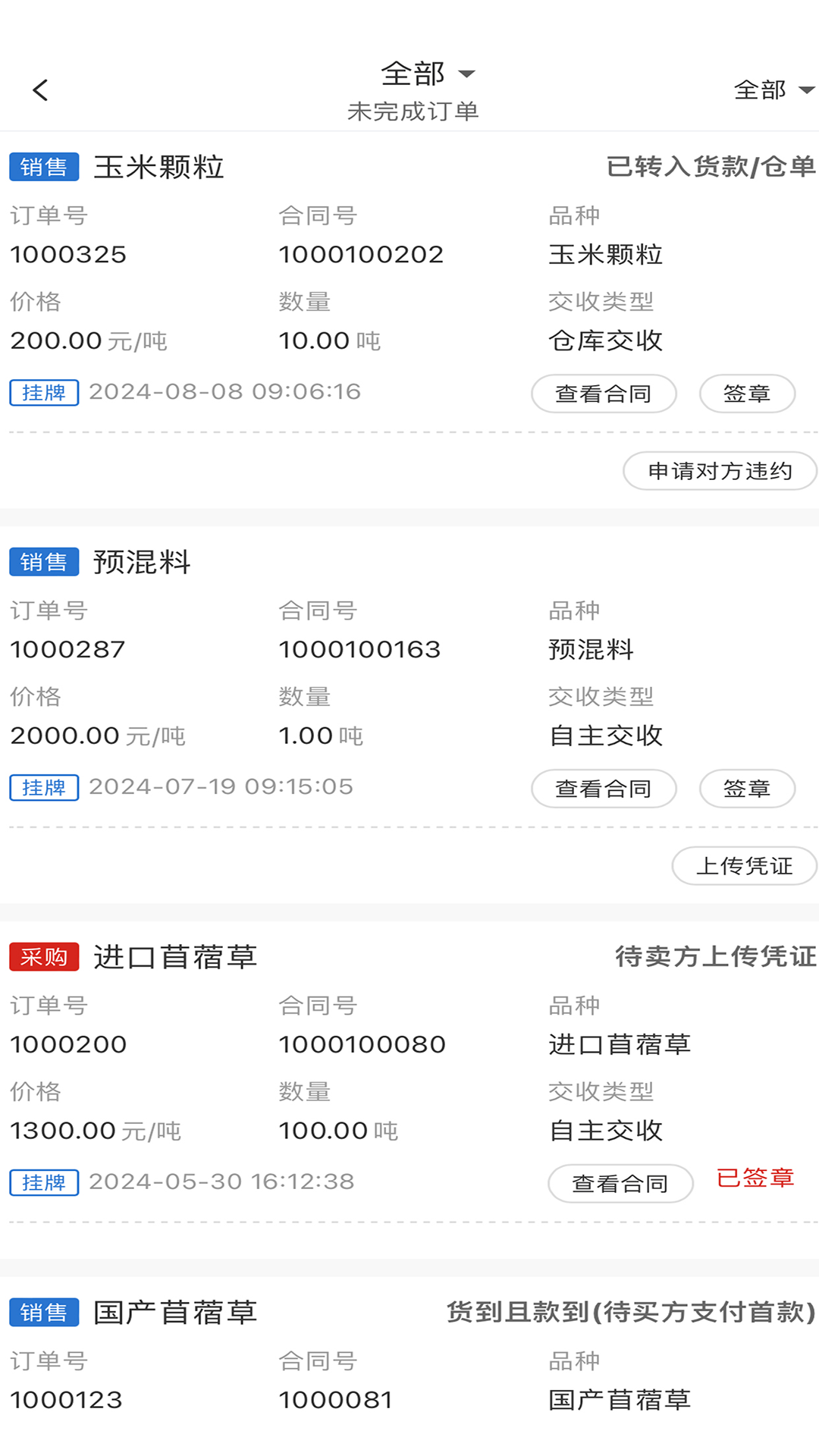This screenshot has width=819, height=1456.
Task: Open 查看合同 for the 预混料 order
Action: 604,789
